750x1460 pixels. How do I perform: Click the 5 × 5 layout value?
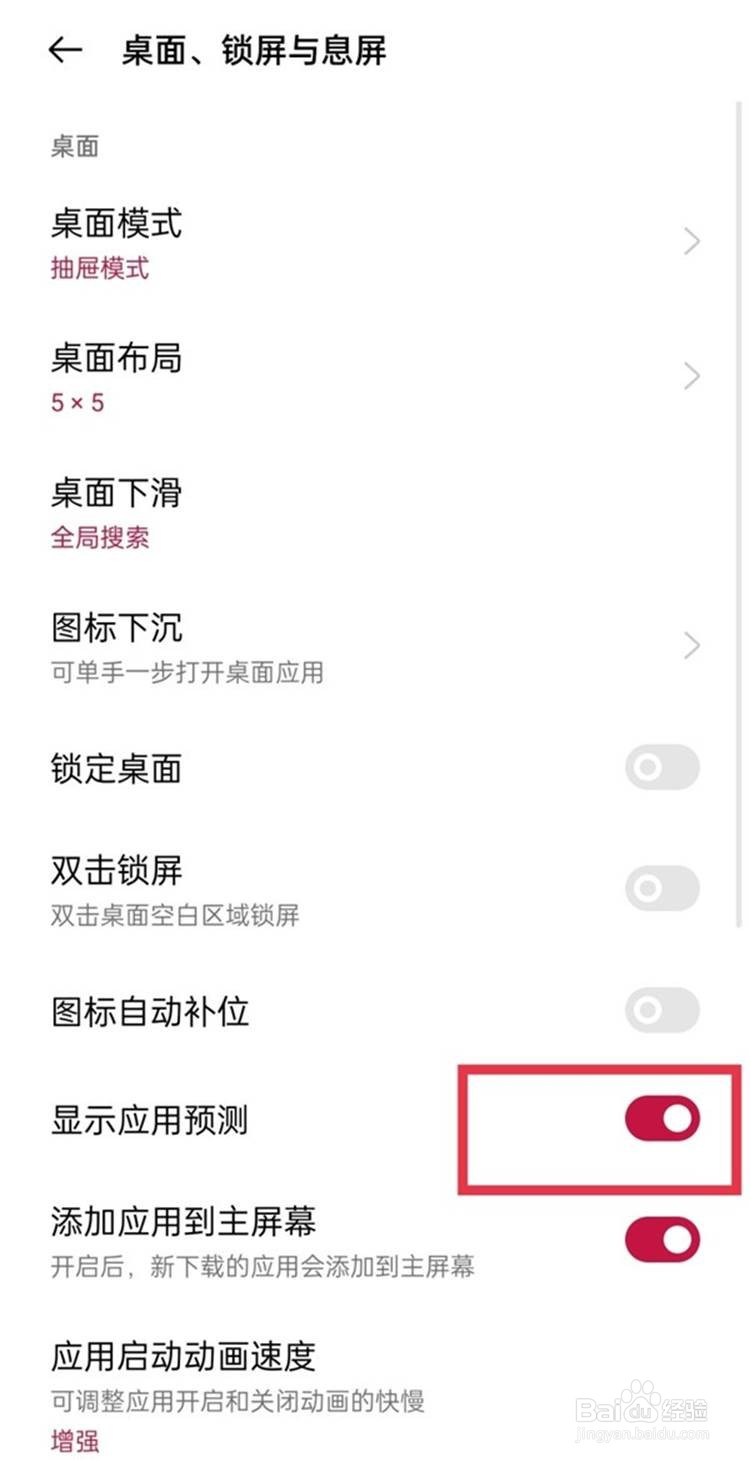[77, 402]
